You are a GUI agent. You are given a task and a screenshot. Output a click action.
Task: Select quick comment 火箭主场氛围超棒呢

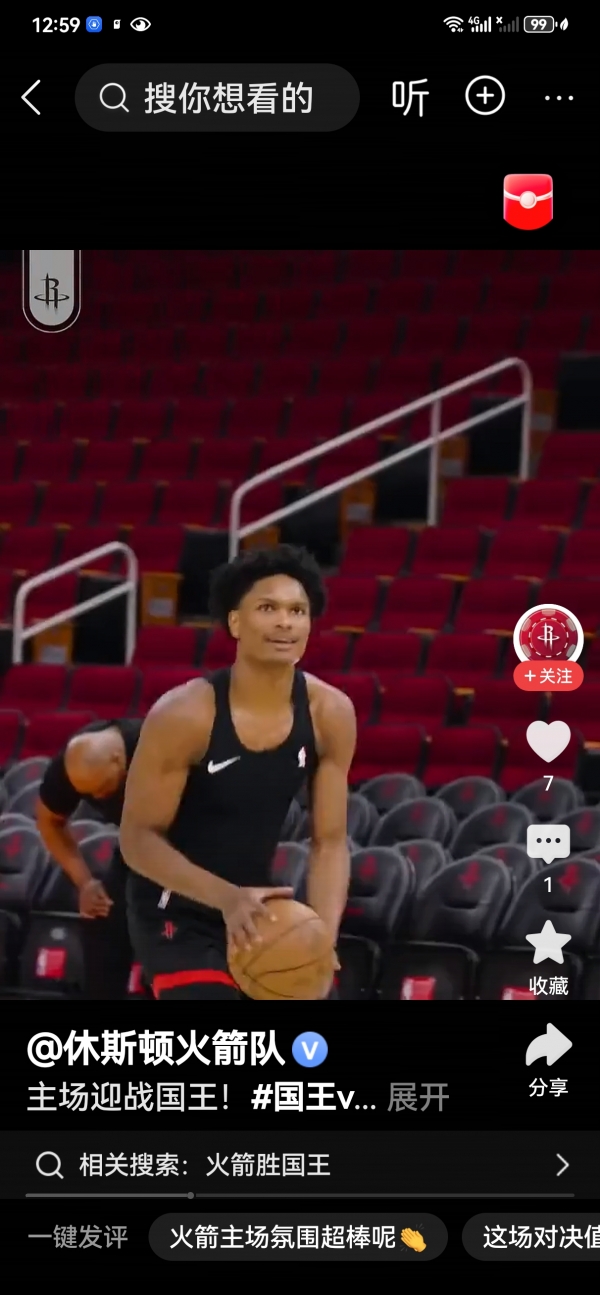coord(297,1237)
